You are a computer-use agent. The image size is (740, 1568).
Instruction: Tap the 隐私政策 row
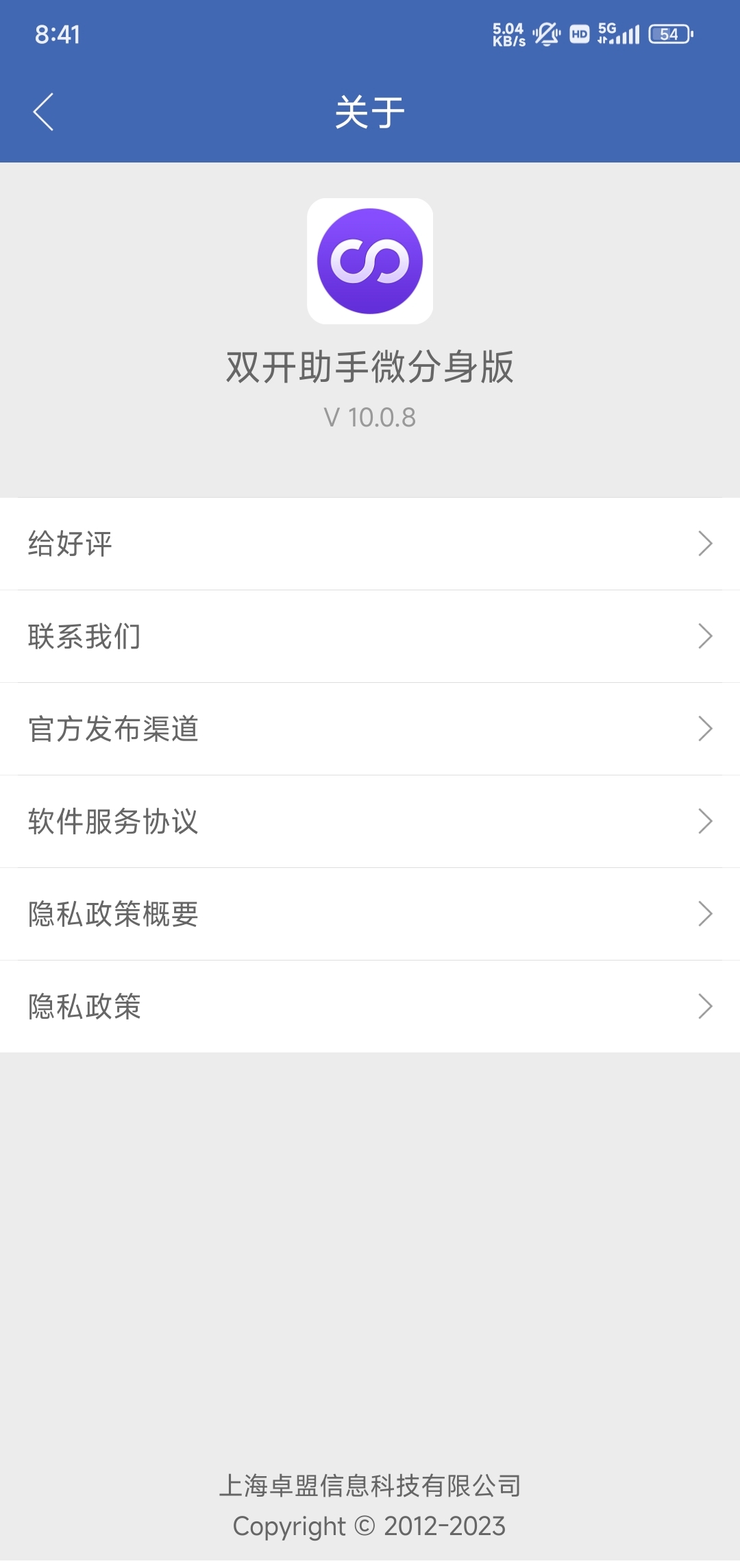click(x=370, y=1006)
